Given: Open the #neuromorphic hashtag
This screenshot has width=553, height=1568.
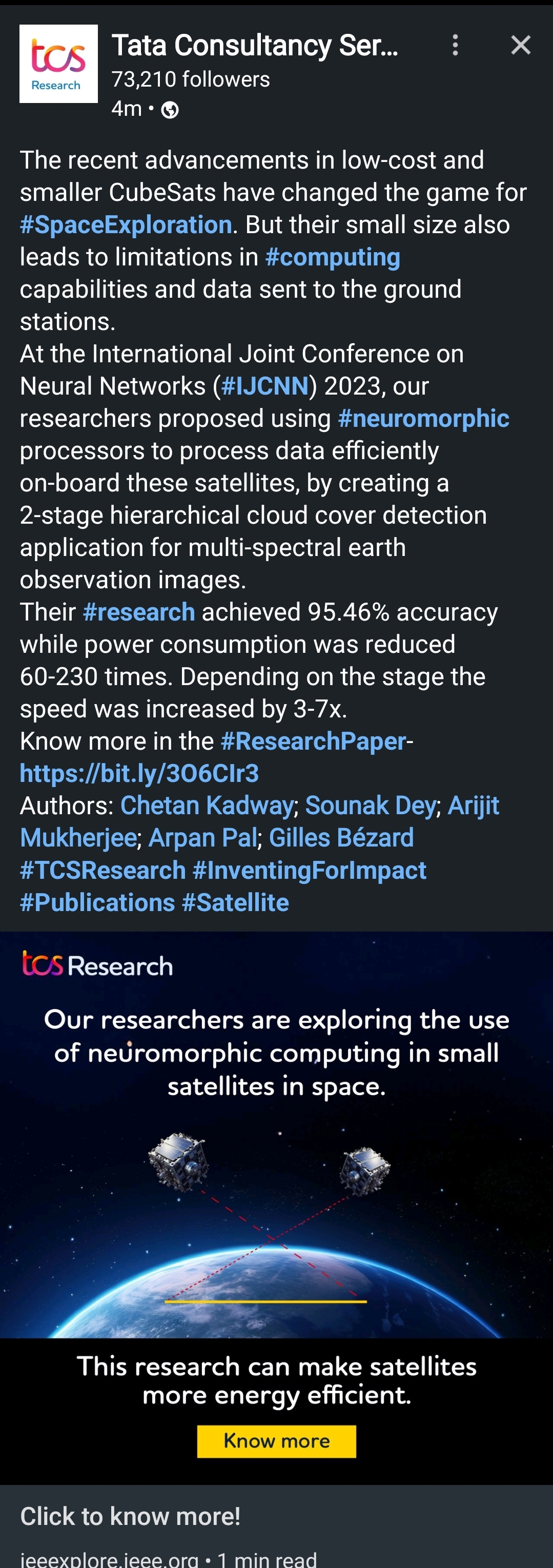Looking at the screenshot, I should coord(423,418).
